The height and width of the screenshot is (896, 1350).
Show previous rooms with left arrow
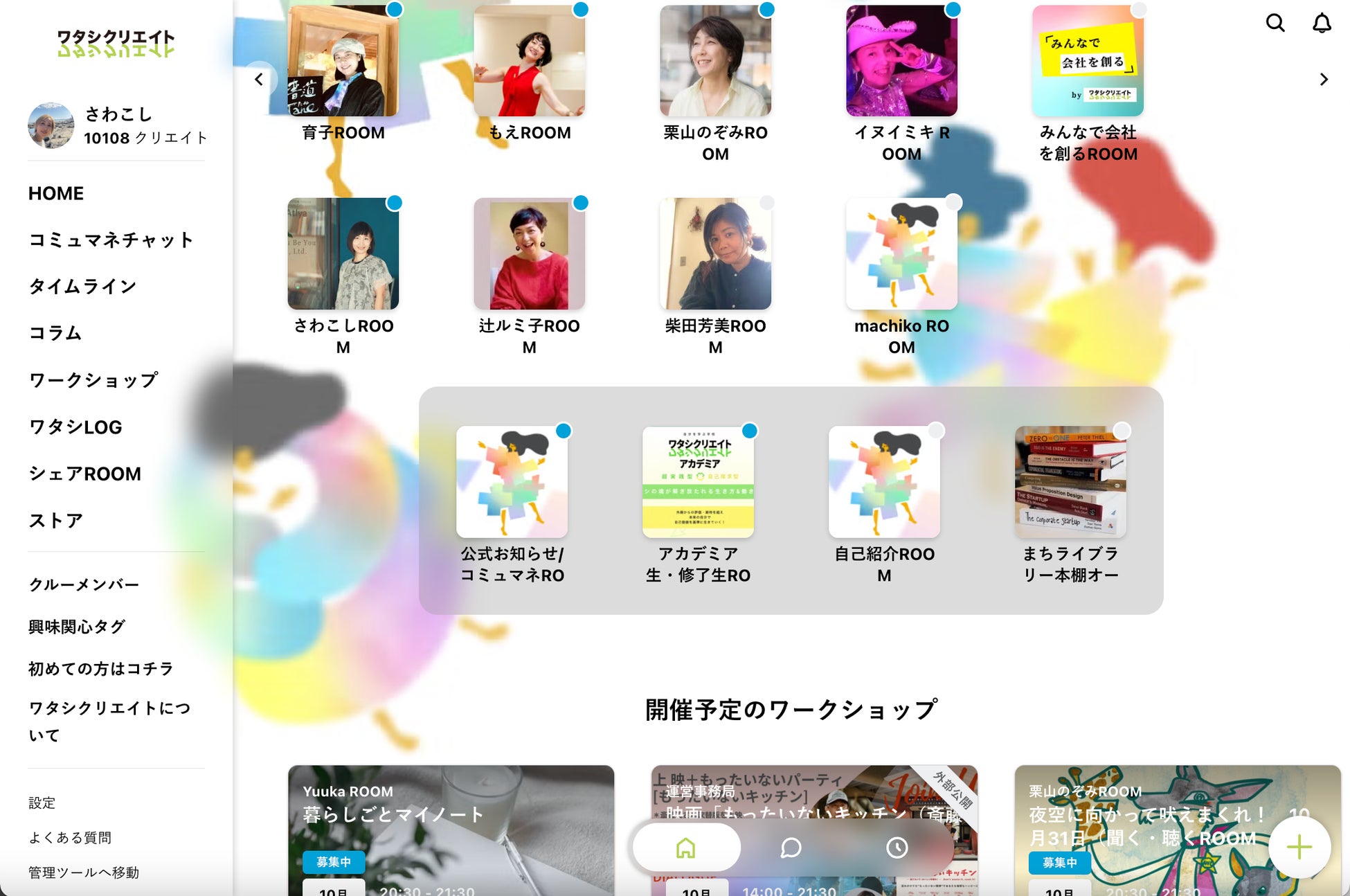click(x=259, y=80)
